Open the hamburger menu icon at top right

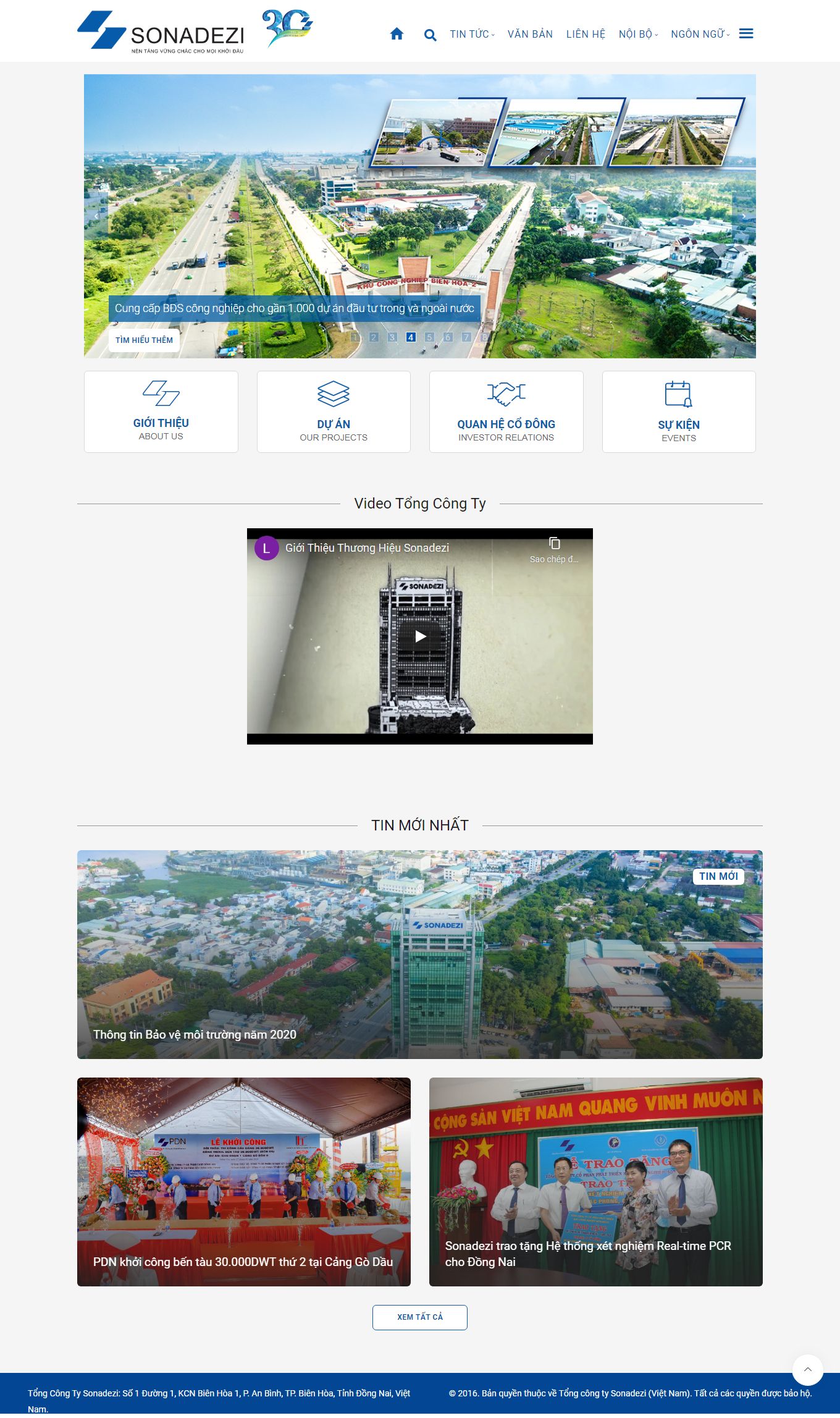[747, 33]
